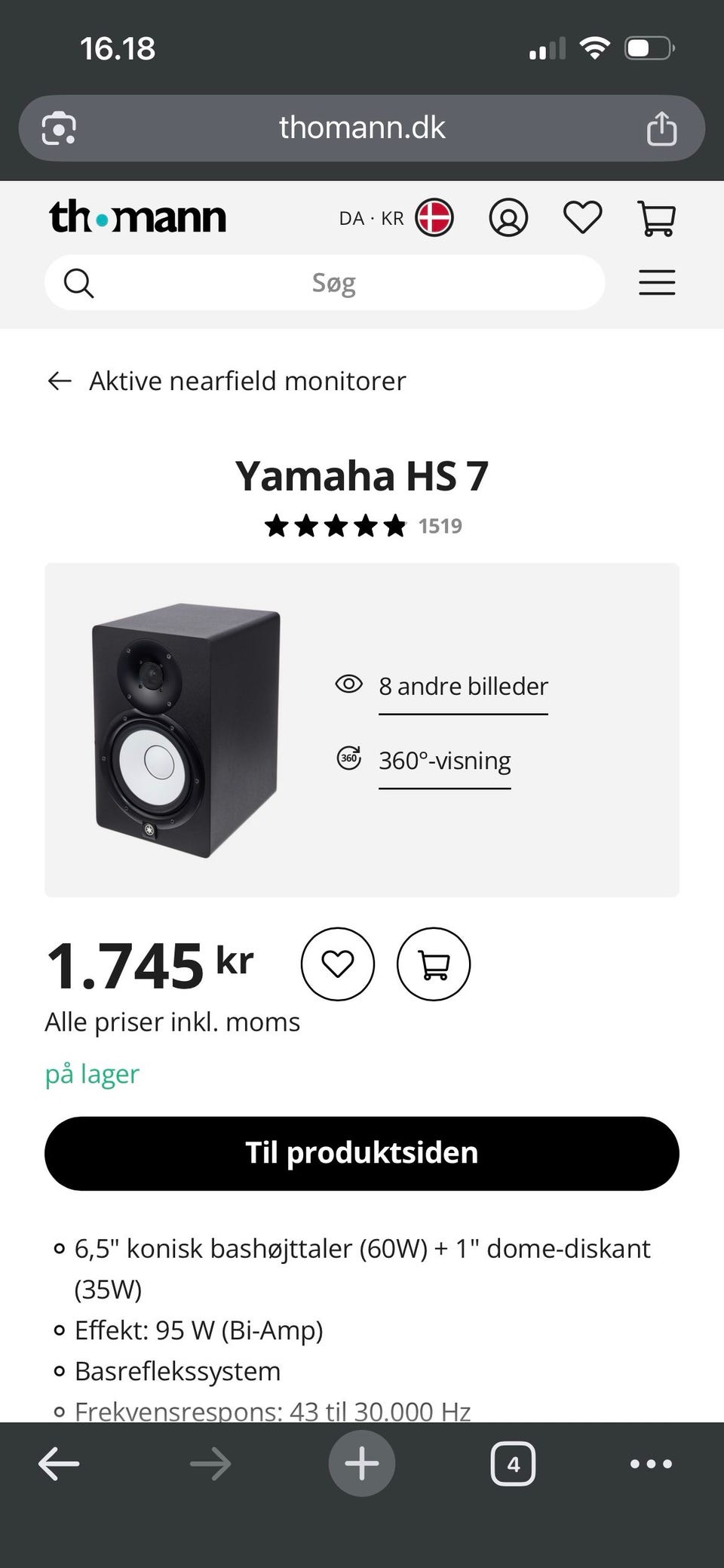724x1568 pixels.
Task: Open the 360°-visning view
Action: point(444,761)
